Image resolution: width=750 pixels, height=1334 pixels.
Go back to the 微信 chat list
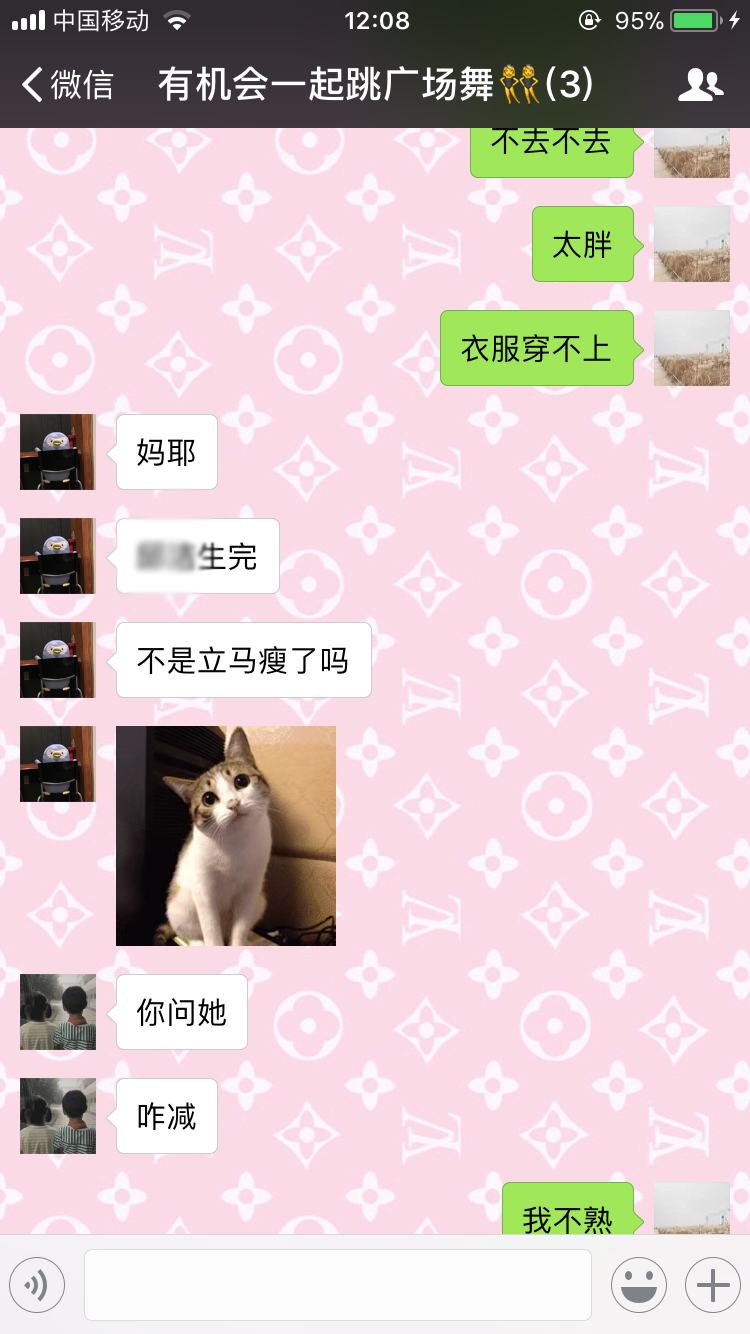68,85
